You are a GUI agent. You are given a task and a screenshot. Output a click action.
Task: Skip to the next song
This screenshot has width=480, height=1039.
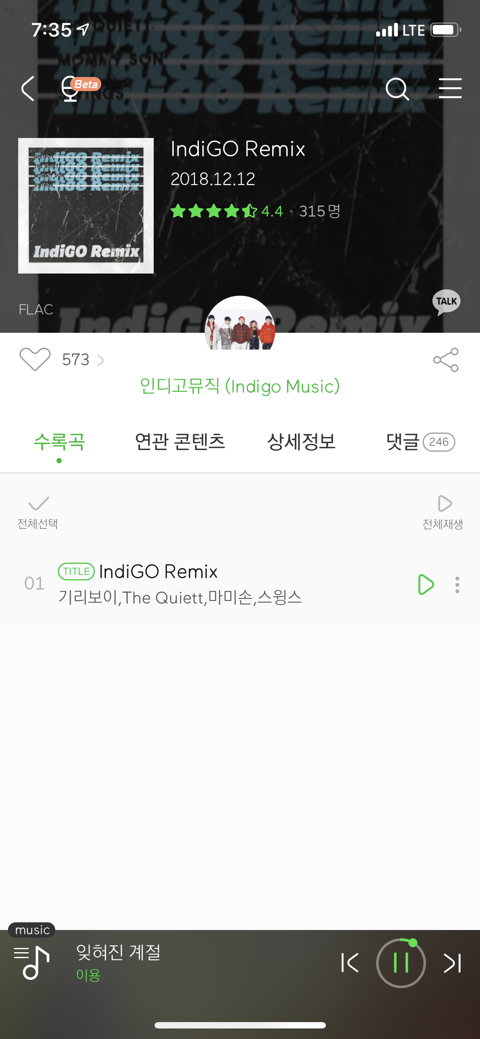click(x=452, y=963)
